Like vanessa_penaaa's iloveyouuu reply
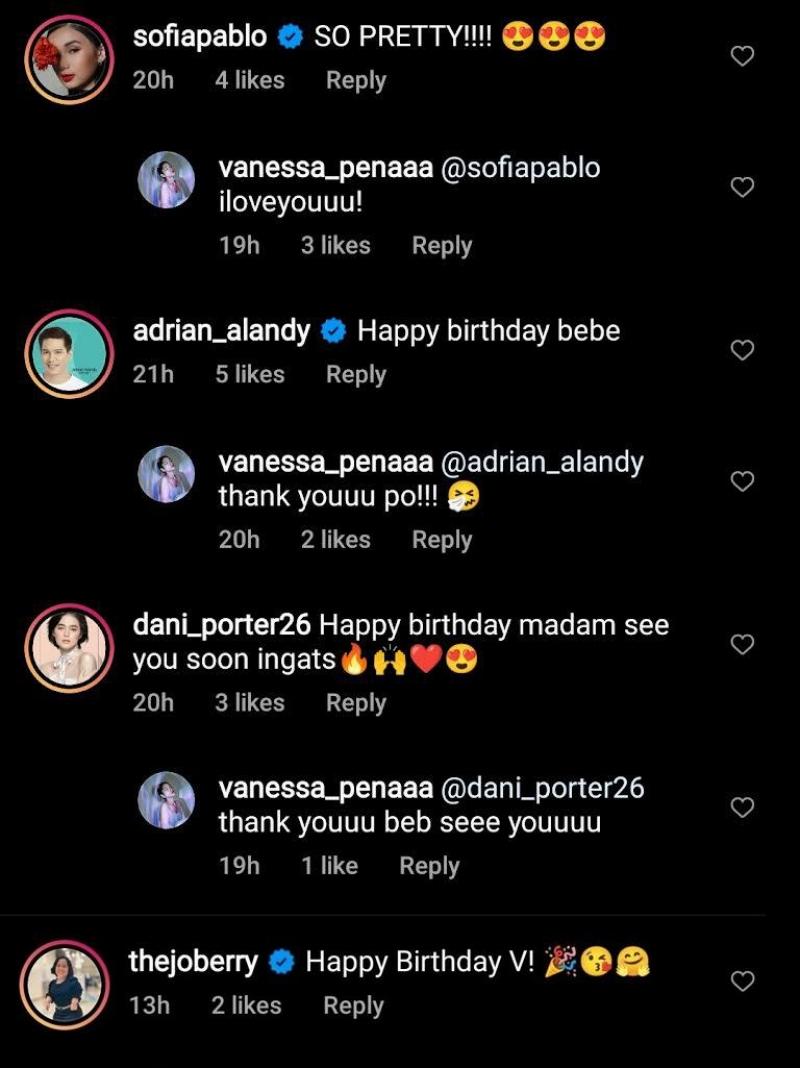Image resolution: width=800 pixels, height=1068 pixels. click(x=742, y=187)
